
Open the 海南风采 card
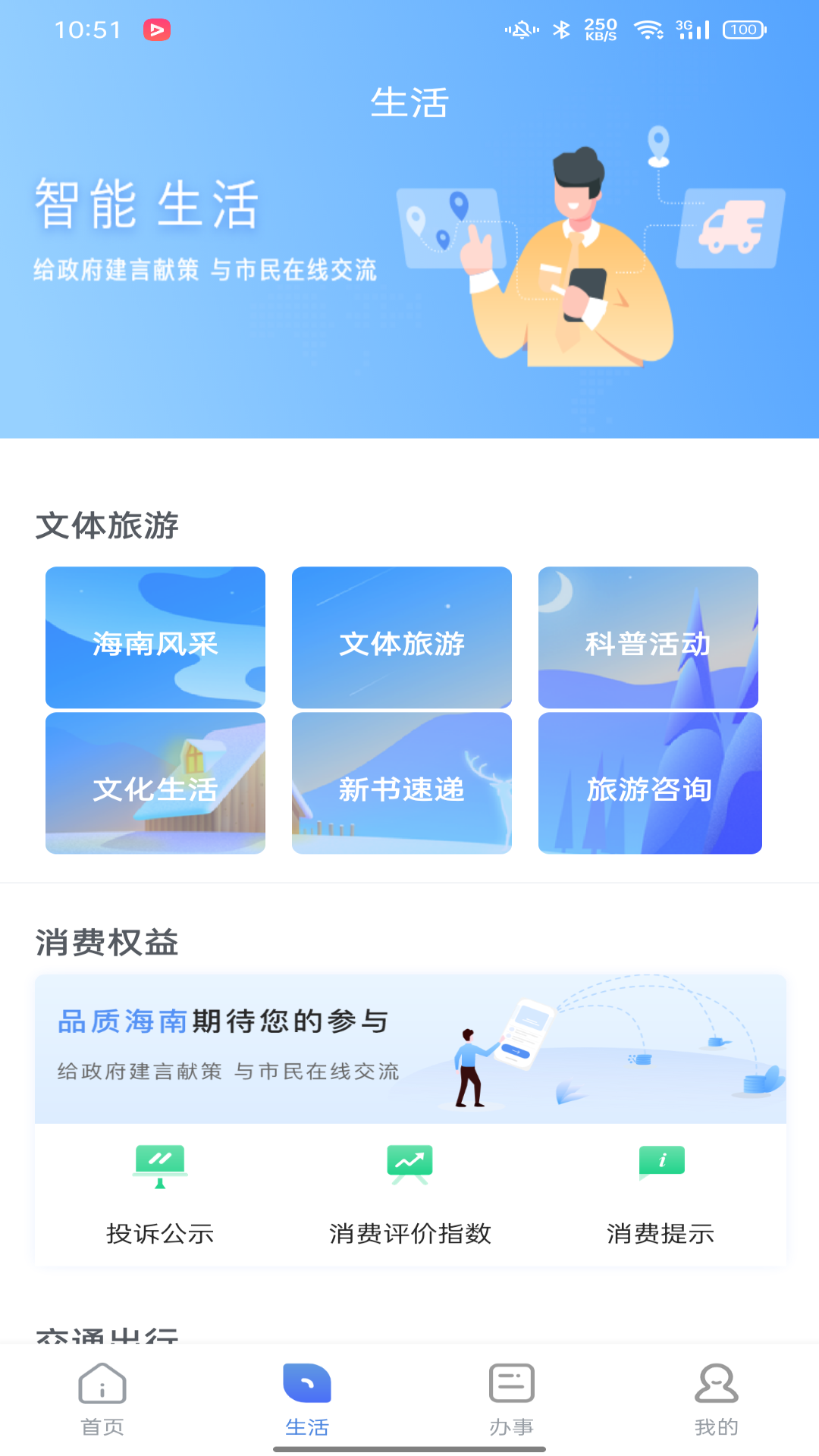(x=155, y=637)
